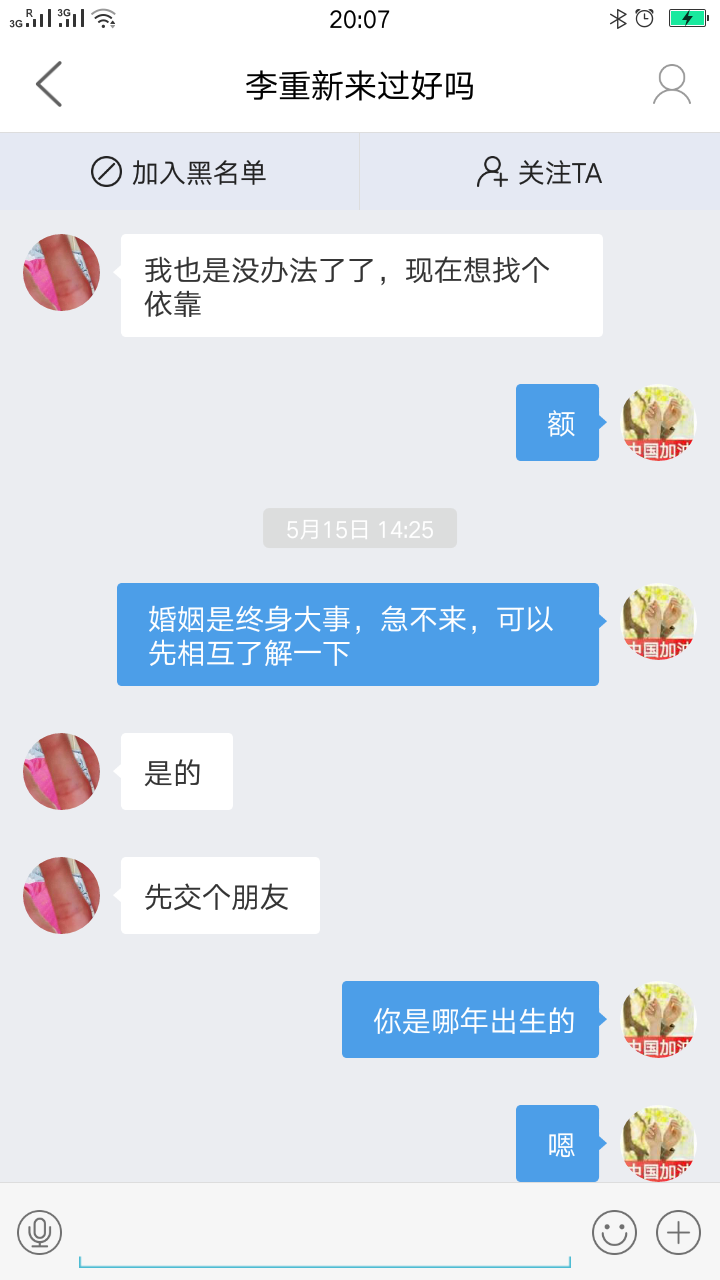Add this user to blacklist (加入黑名单)
The width and height of the screenshot is (720, 1280).
point(180,172)
